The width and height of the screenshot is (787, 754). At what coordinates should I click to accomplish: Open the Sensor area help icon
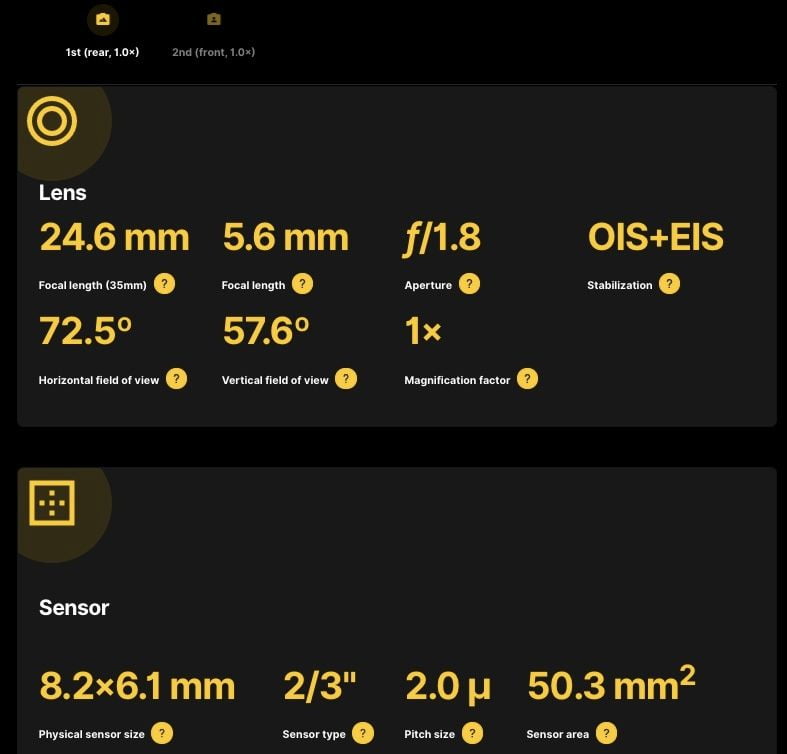606,733
